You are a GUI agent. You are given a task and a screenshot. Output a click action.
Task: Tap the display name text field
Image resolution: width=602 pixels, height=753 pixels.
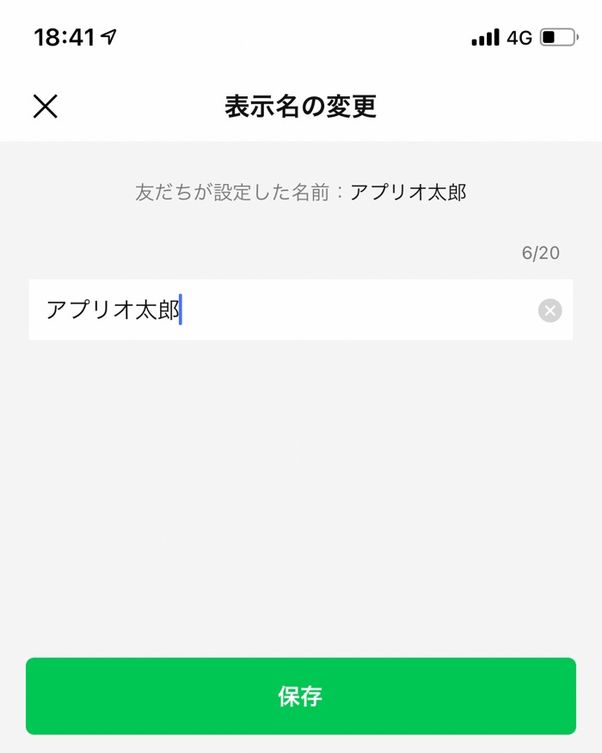point(280,310)
